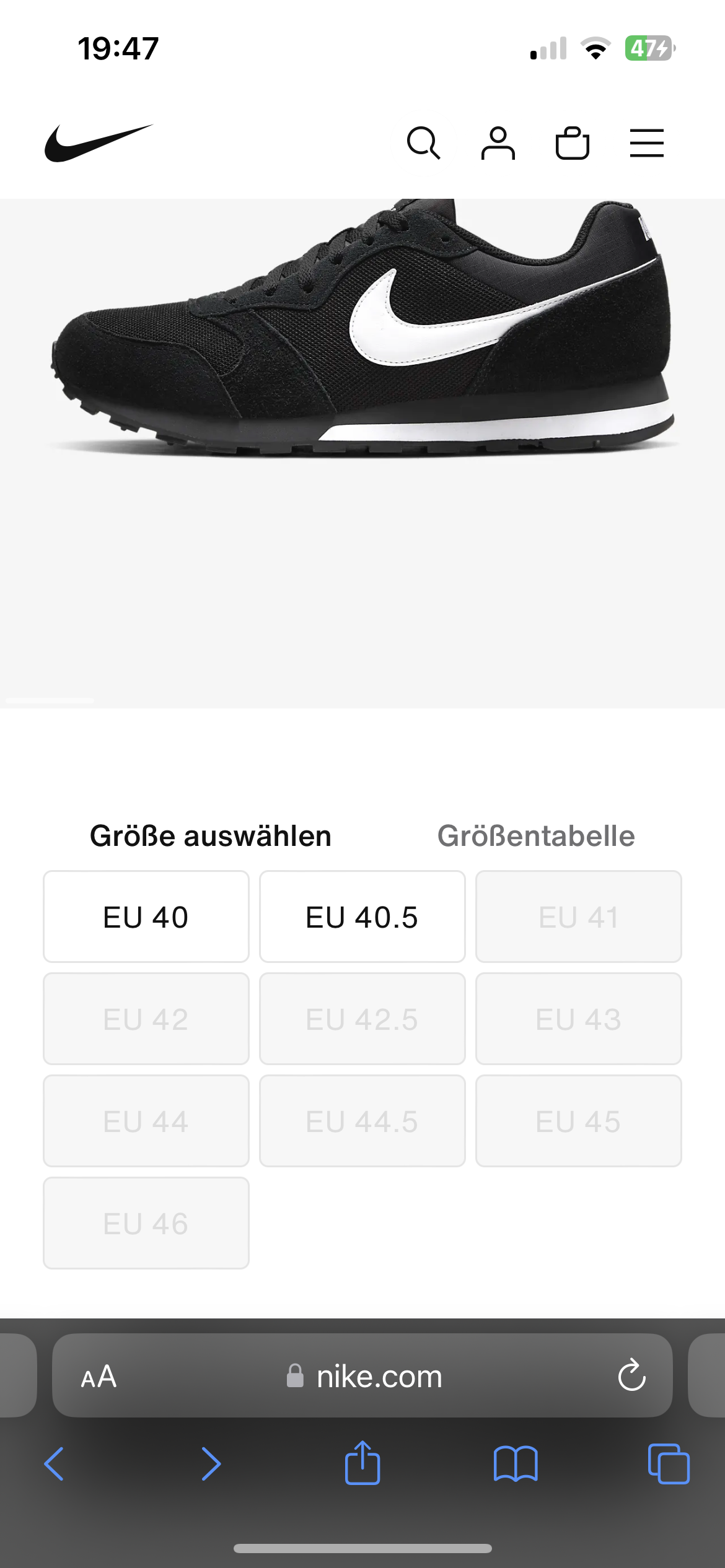Open the Größentabelle size chart
The image size is (725, 1568).
click(x=535, y=836)
